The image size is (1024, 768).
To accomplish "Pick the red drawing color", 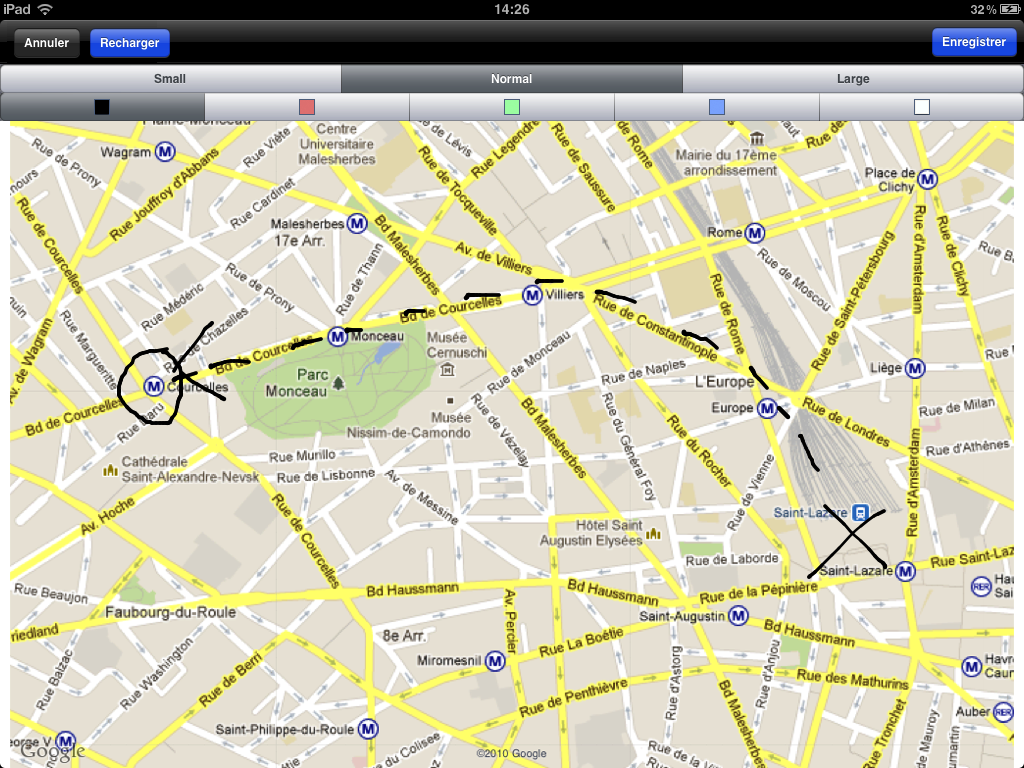I will (307, 107).
